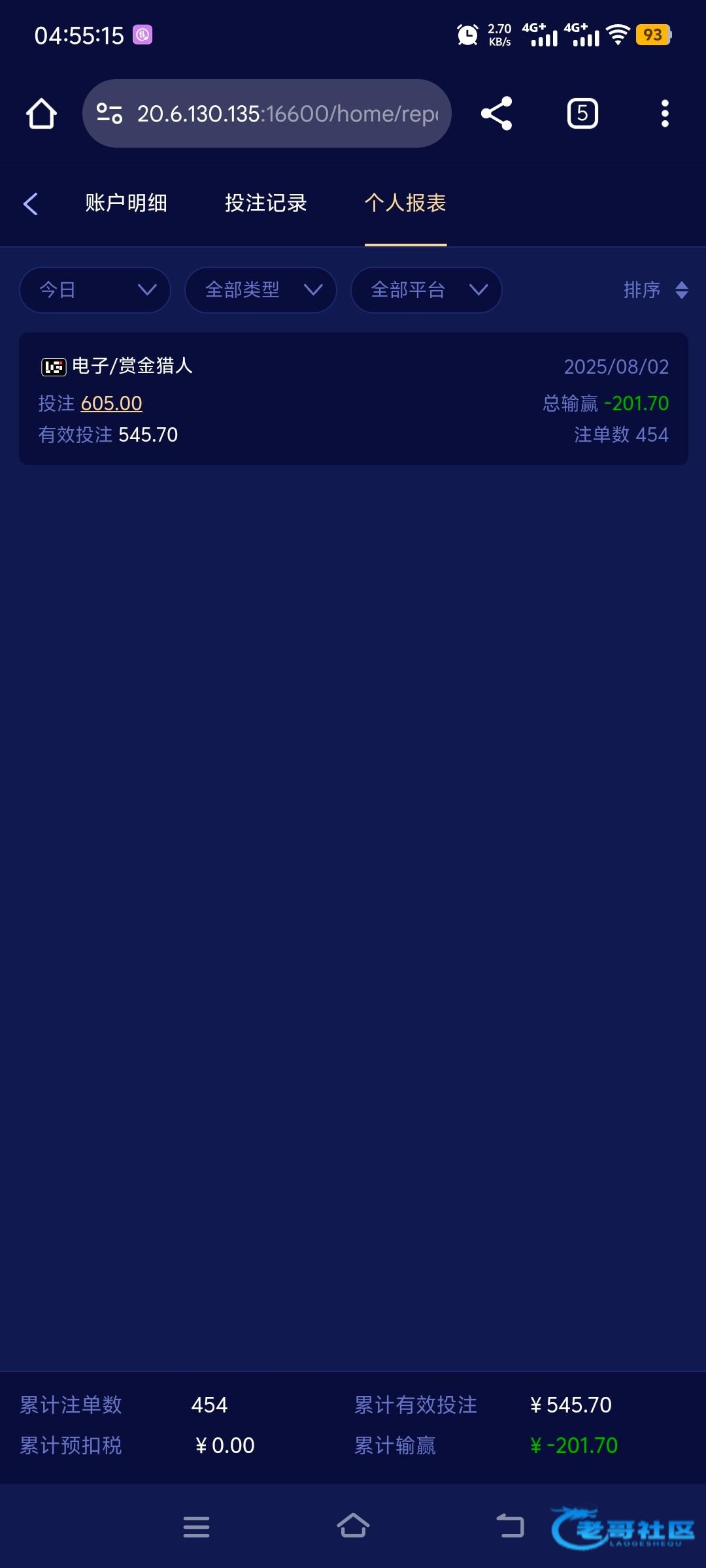Open the 全部平台 platform dropdown

[426, 289]
